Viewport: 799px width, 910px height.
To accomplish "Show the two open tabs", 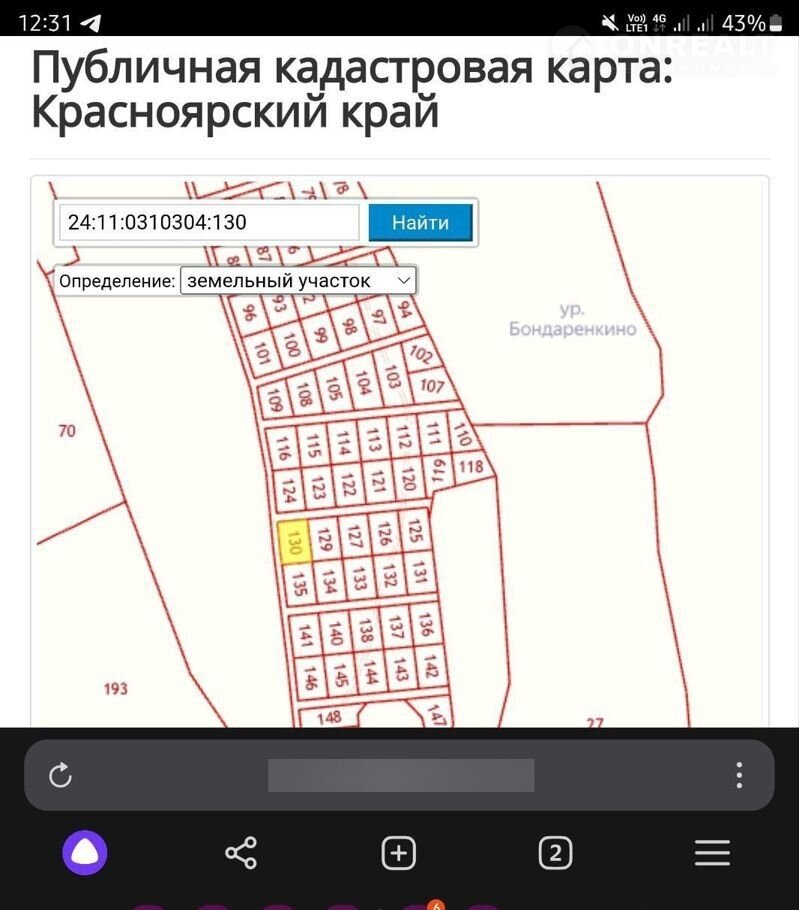I will (555, 853).
